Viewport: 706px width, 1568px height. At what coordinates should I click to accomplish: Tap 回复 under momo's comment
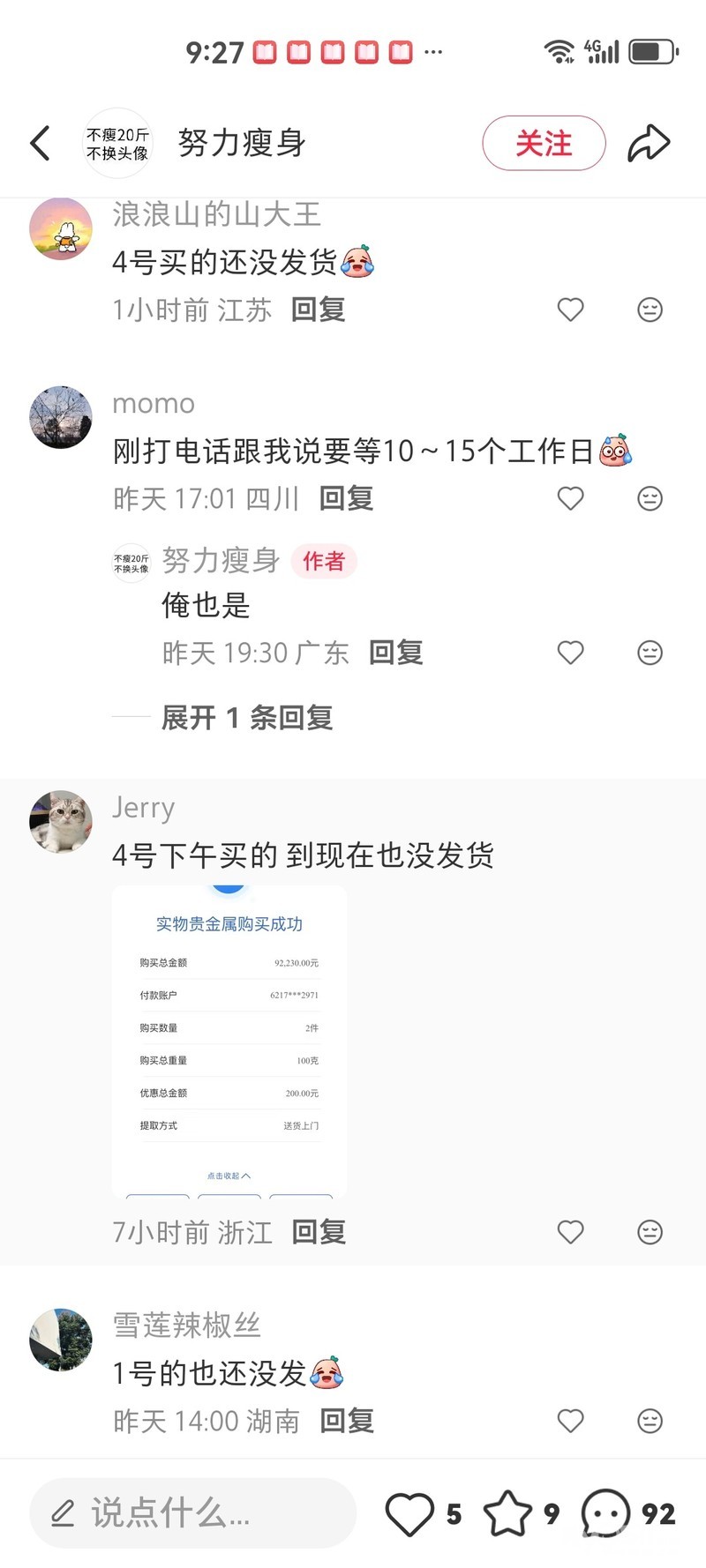346,498
